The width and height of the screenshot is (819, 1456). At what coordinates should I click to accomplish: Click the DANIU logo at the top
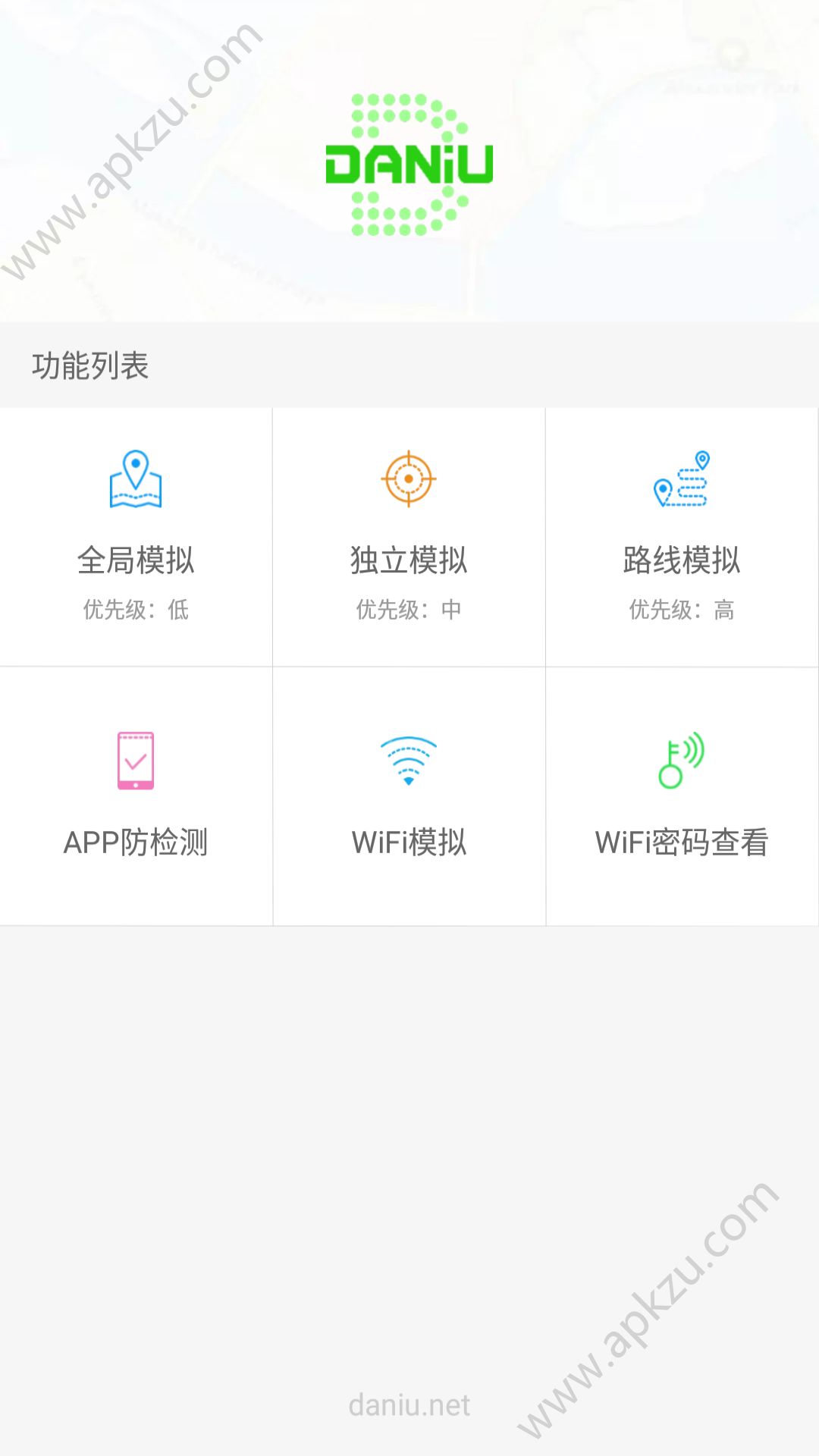coord(409,163)
